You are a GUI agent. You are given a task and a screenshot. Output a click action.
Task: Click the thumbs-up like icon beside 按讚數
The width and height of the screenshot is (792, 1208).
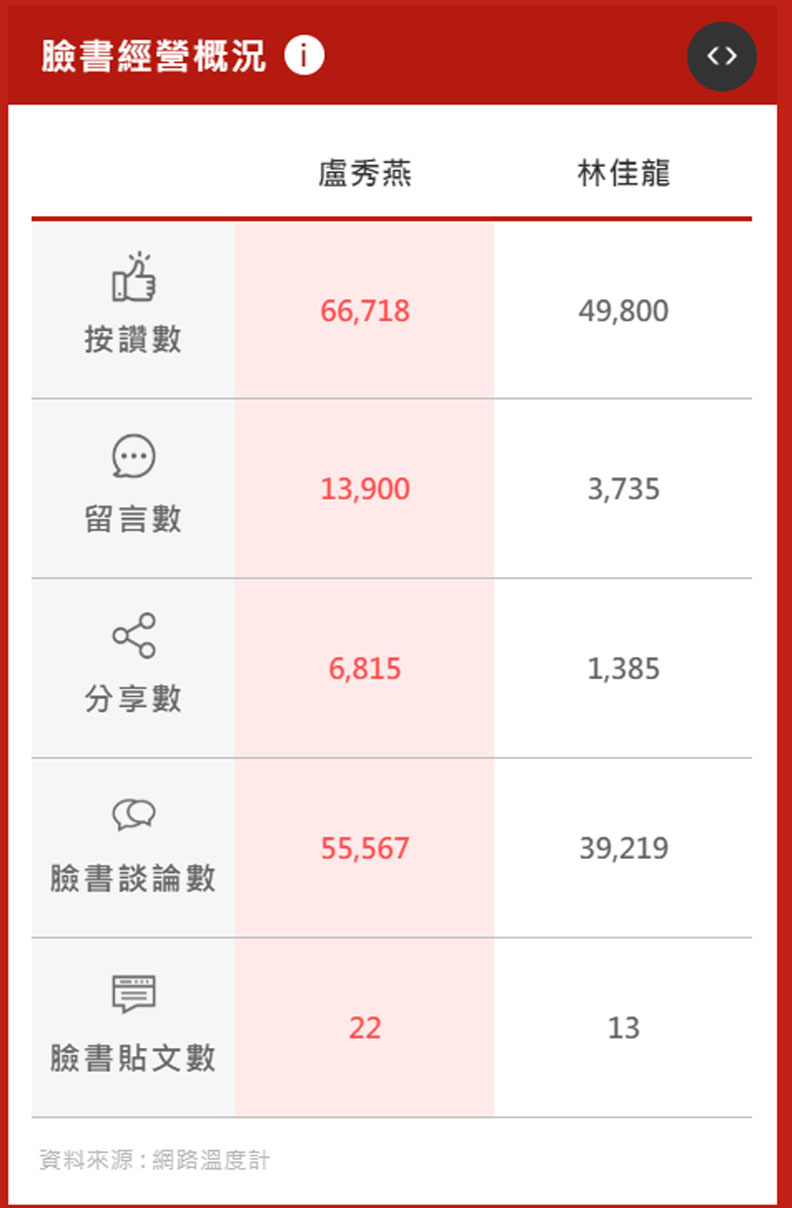pyautogui.click(x=134, y=279)
